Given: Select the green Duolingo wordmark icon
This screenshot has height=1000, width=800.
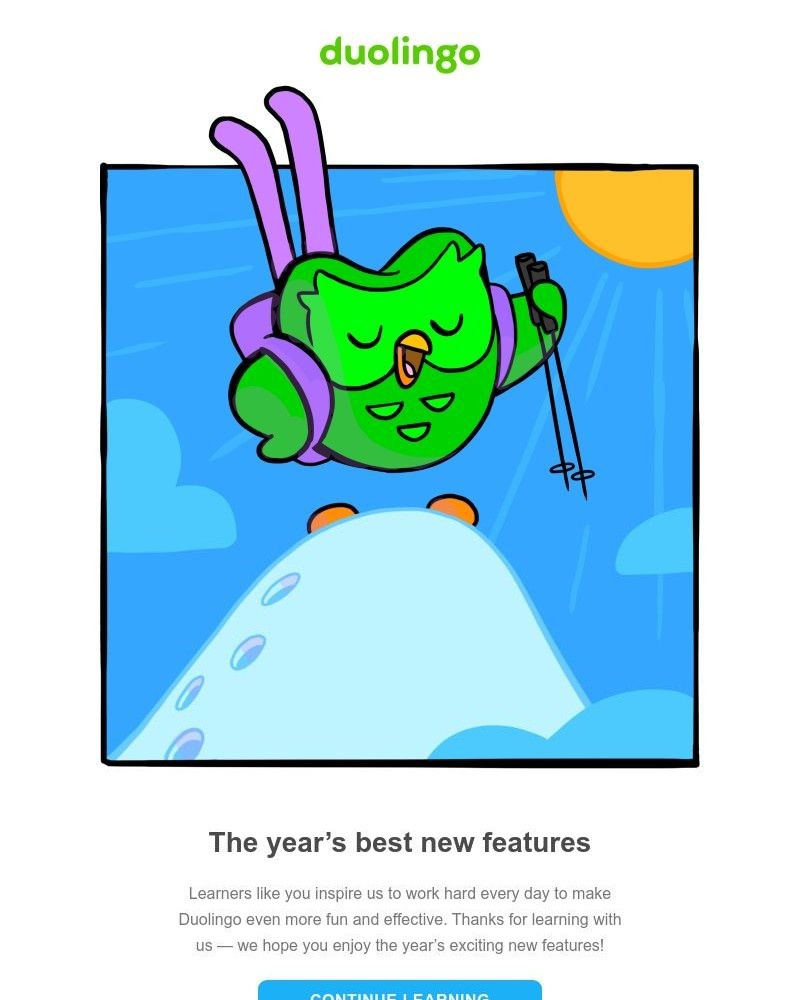Looking at the screenshot, I should pos(398,54).
